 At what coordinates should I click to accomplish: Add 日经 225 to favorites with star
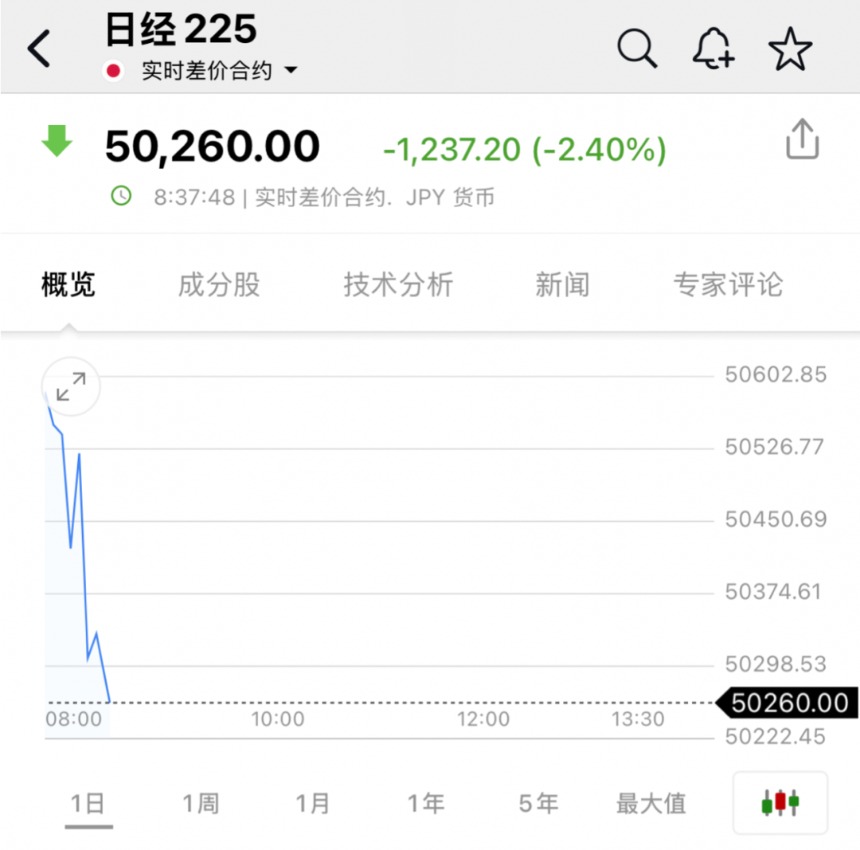(x=790, y=48)
